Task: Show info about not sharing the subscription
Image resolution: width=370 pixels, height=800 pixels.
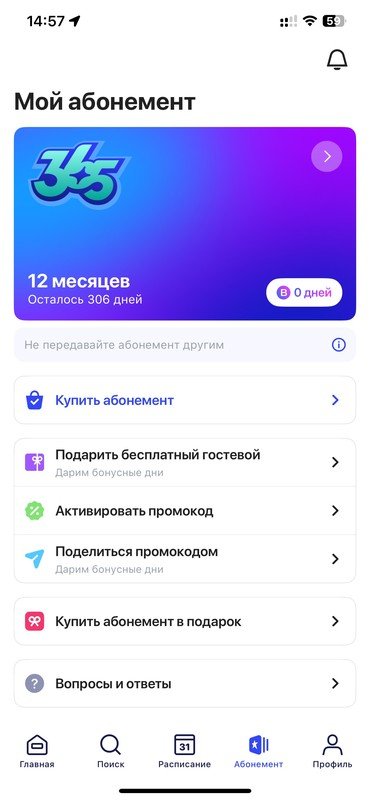Action: pos(338,345)
